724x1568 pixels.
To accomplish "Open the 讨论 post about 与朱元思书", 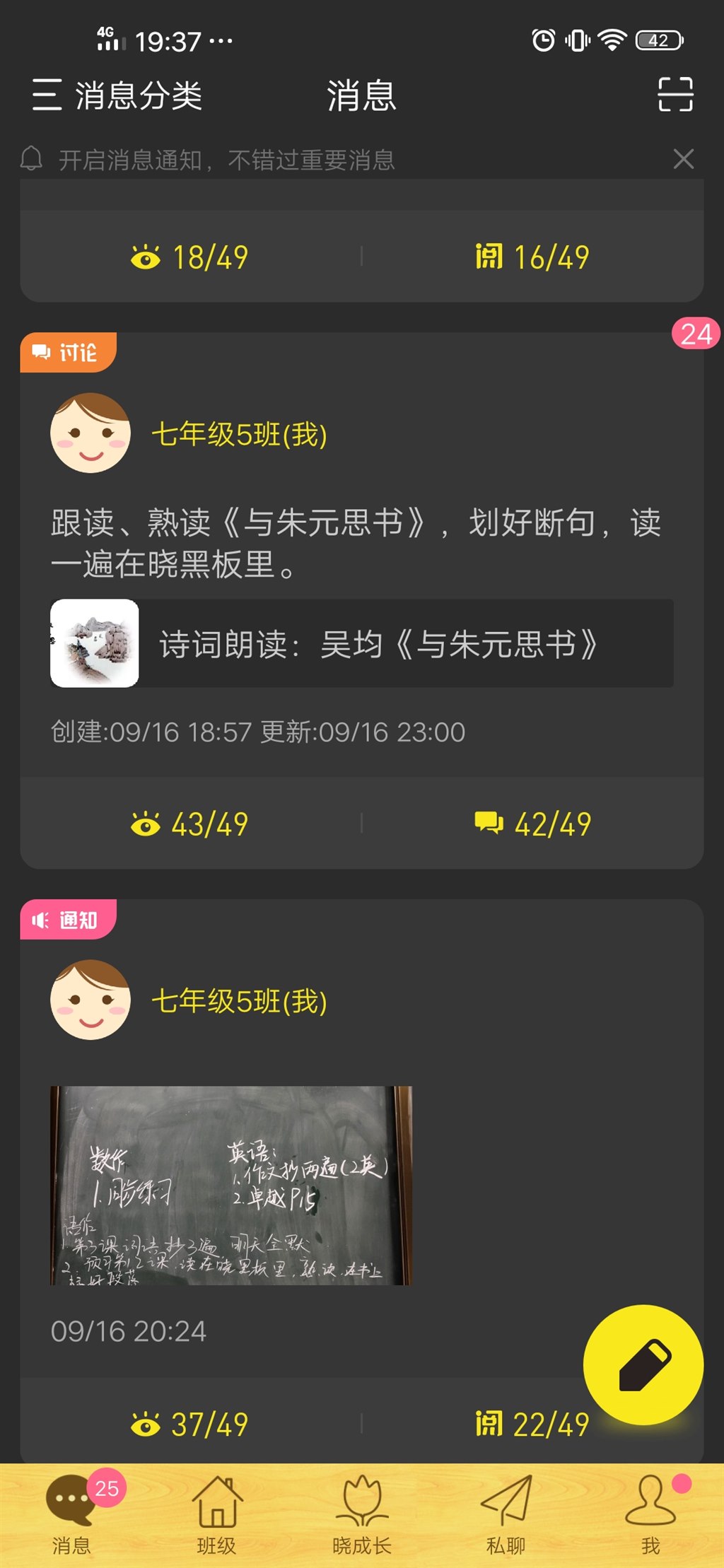I will (354, 543).
